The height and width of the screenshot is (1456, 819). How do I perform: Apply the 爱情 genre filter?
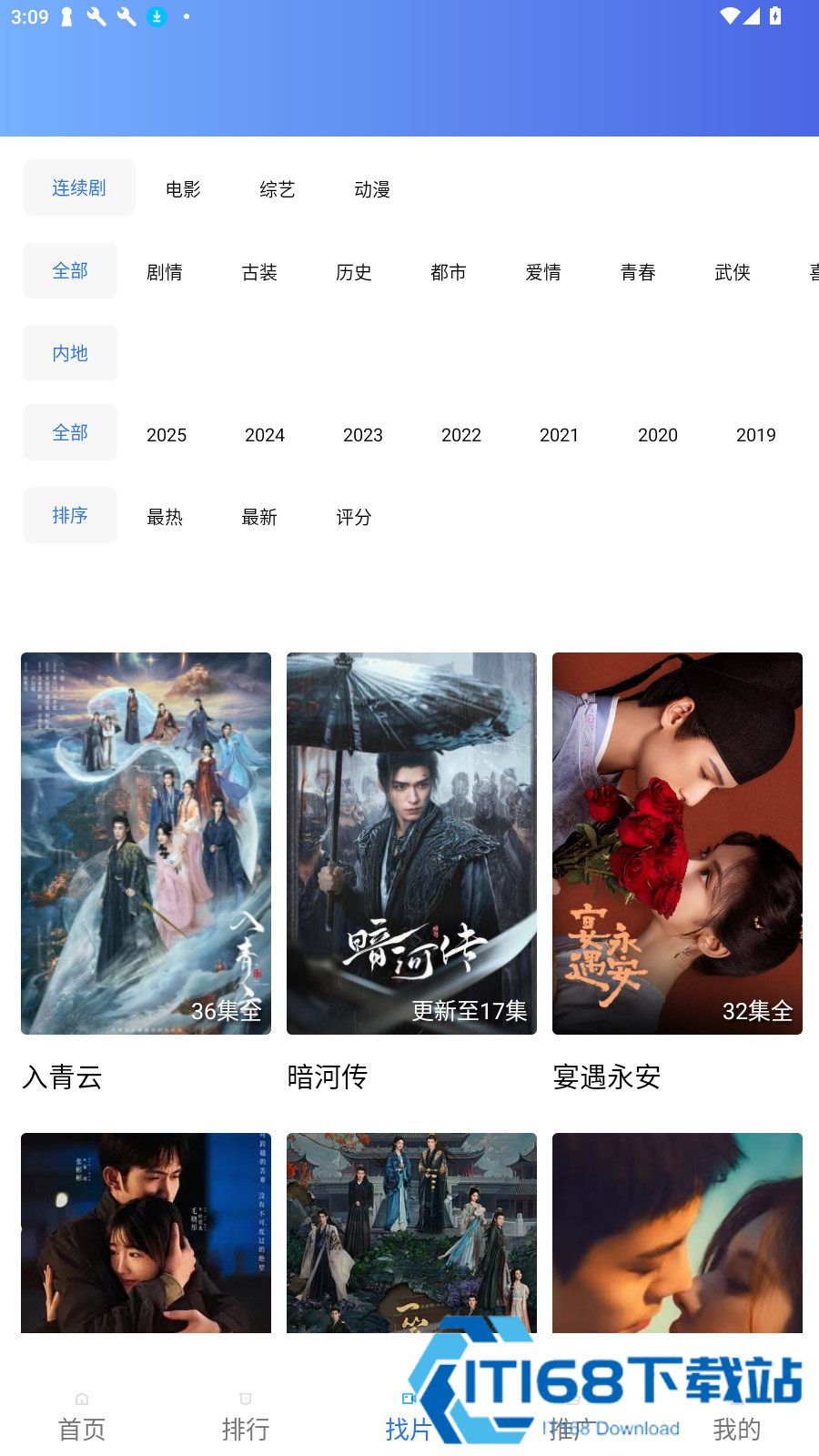[x=543, y=272]
